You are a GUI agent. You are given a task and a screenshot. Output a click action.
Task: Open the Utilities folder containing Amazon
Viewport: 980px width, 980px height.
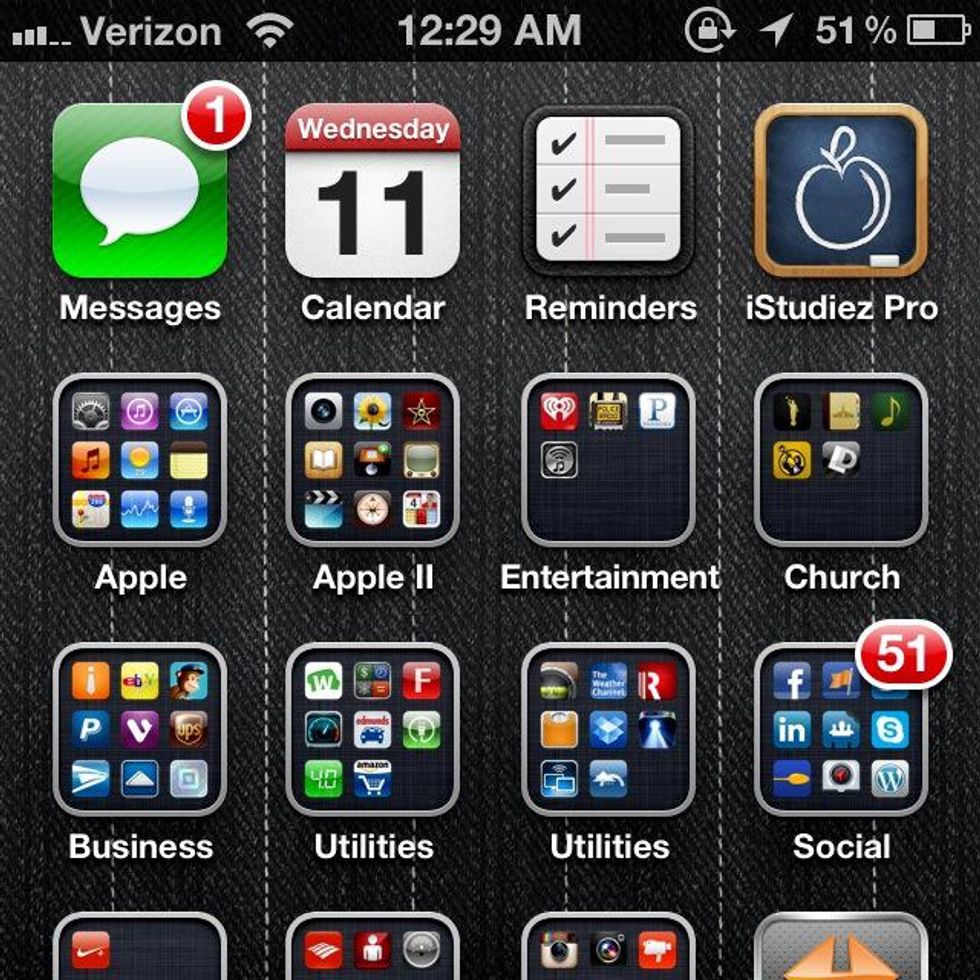(x=372, y=728)
